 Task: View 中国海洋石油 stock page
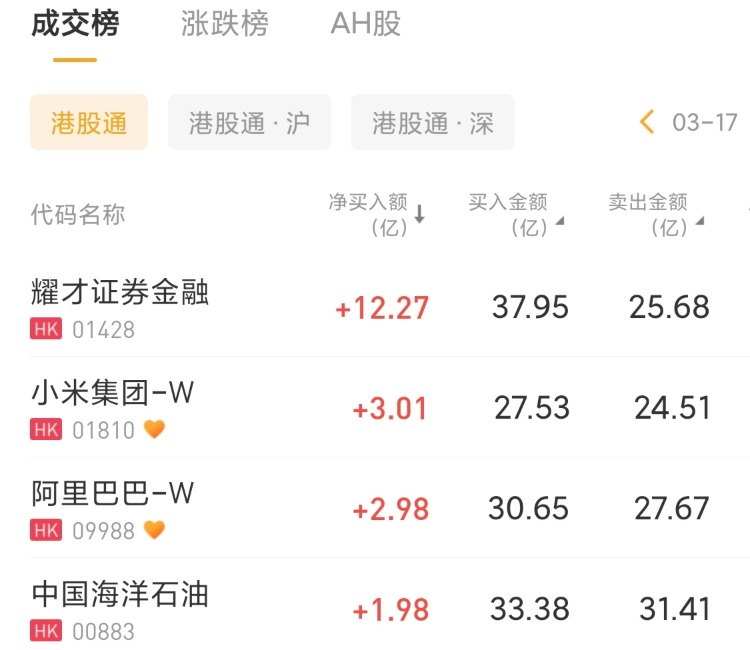point(120,608)
